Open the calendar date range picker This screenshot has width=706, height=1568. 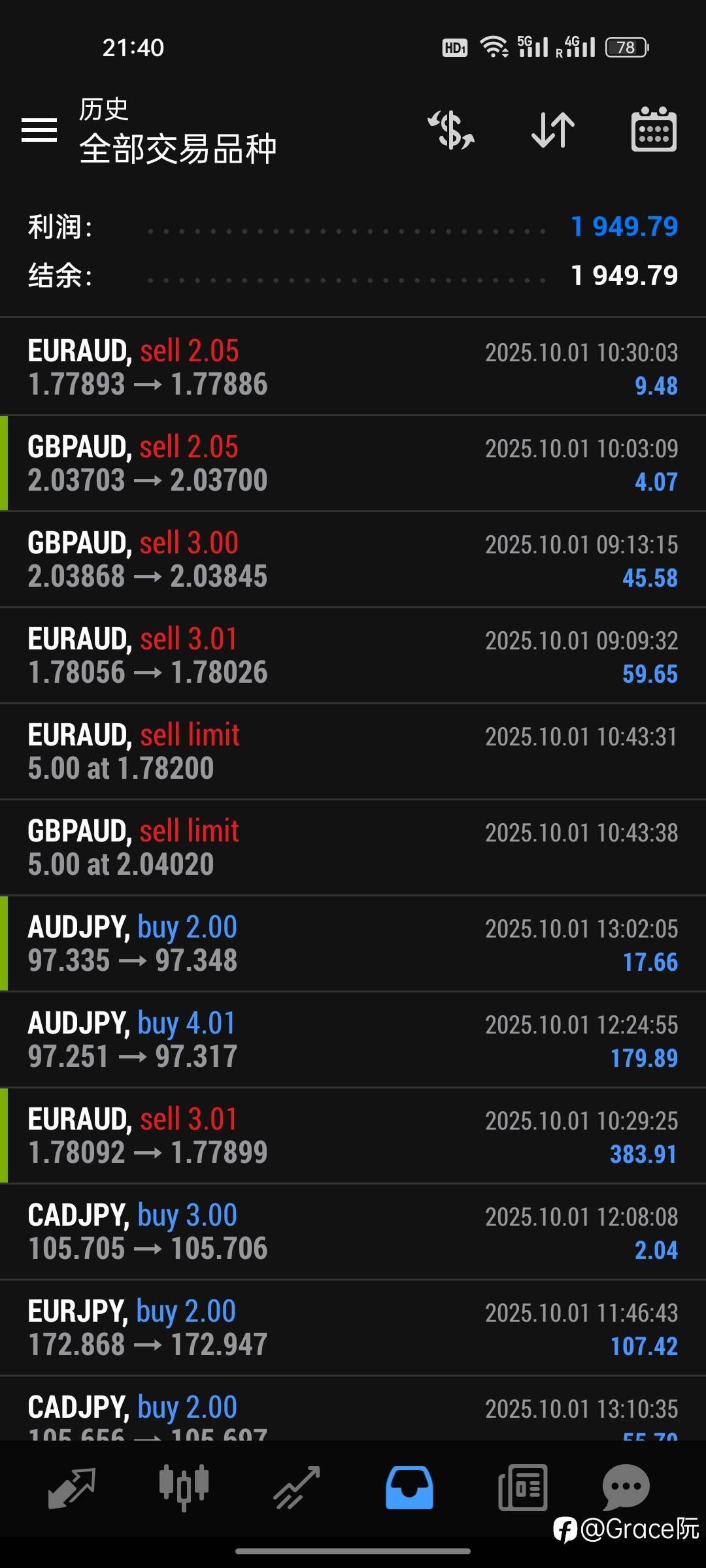coord(654,129)
